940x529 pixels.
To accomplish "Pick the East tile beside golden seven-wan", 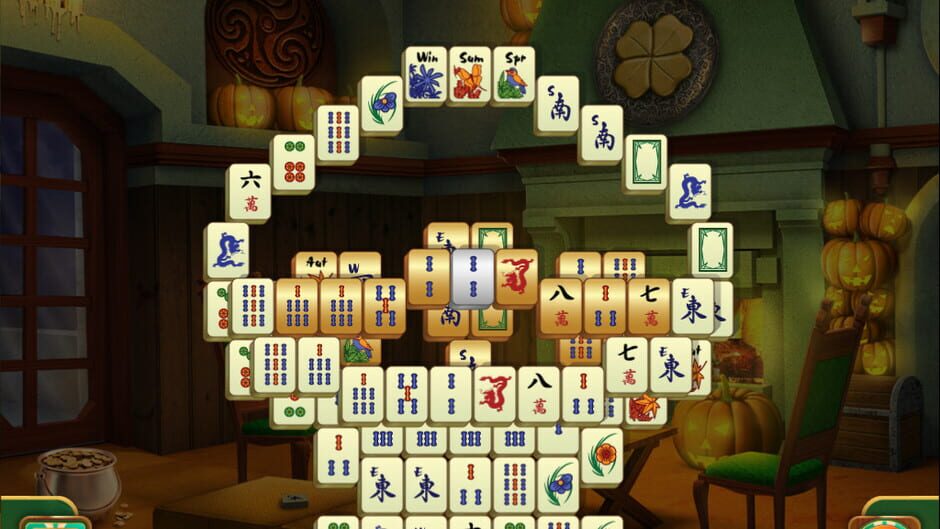I will coord(693,306).
